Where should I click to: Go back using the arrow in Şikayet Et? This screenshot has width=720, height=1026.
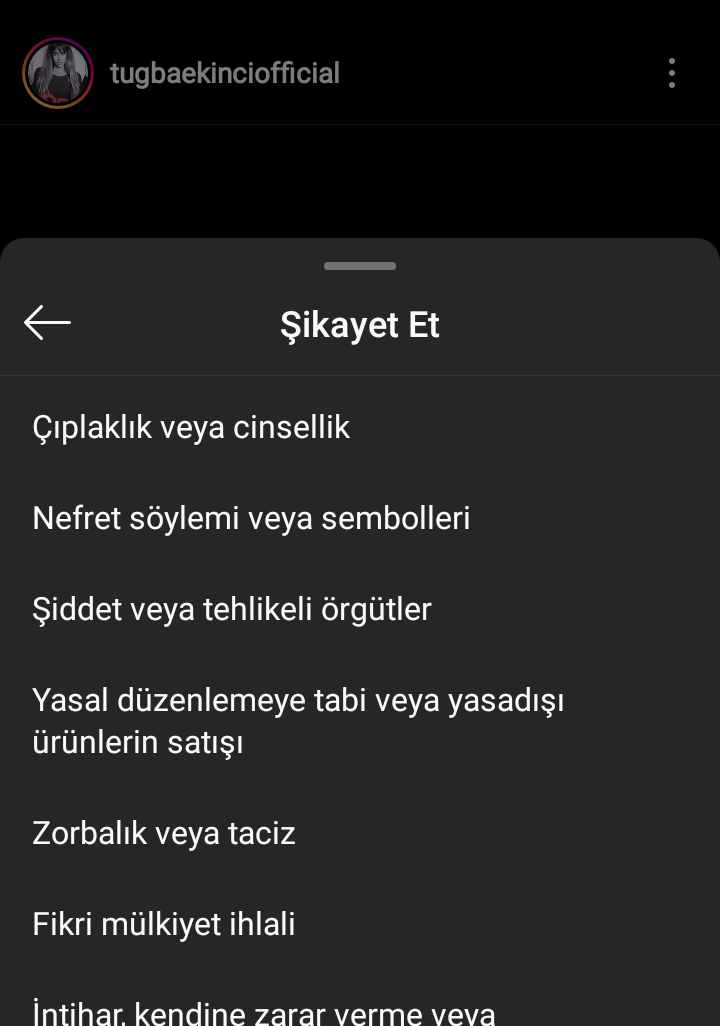(x=47, y=322)
